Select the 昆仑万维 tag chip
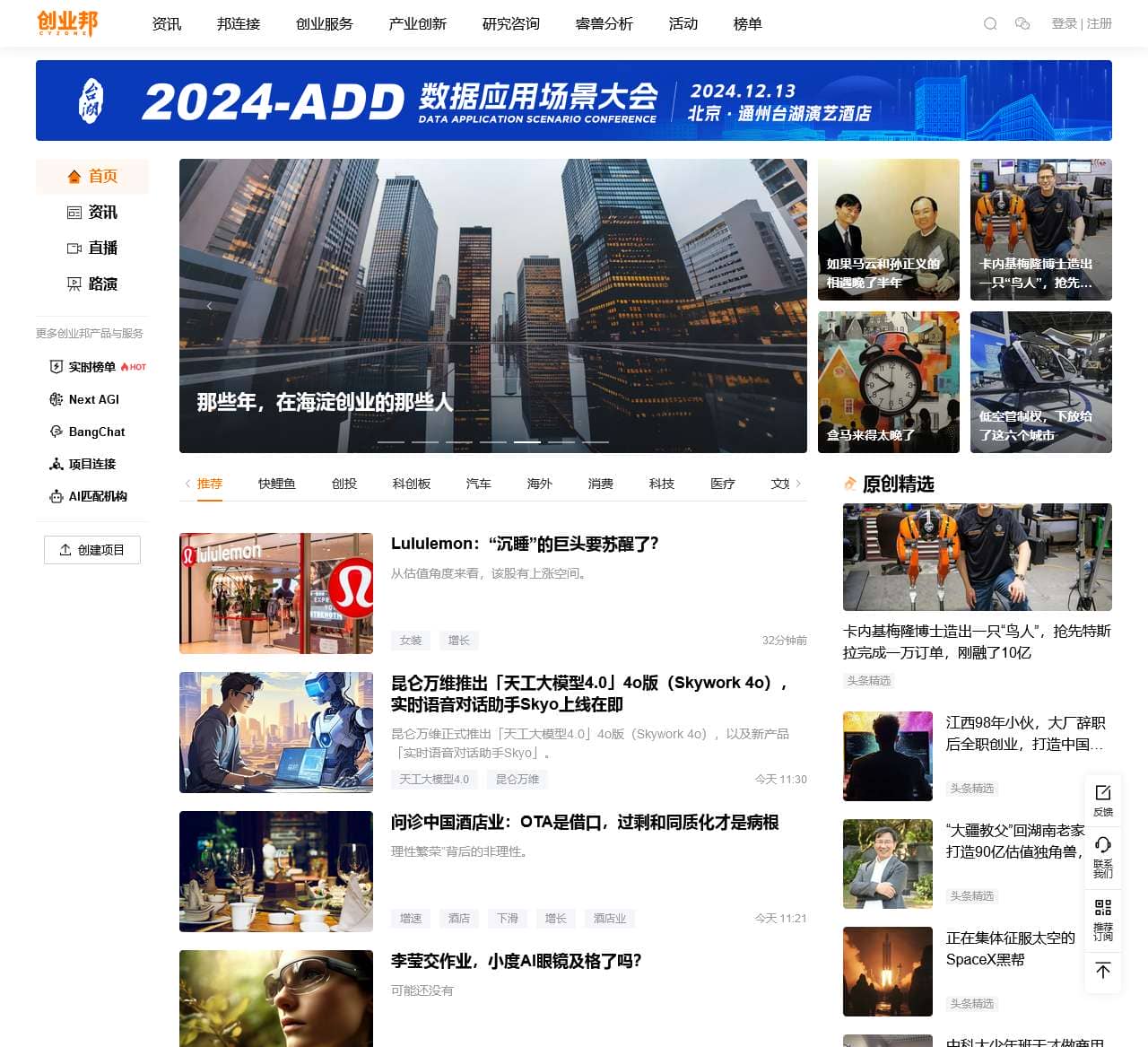Viewport: 1148px width, 1047px height. click(517, 779)
